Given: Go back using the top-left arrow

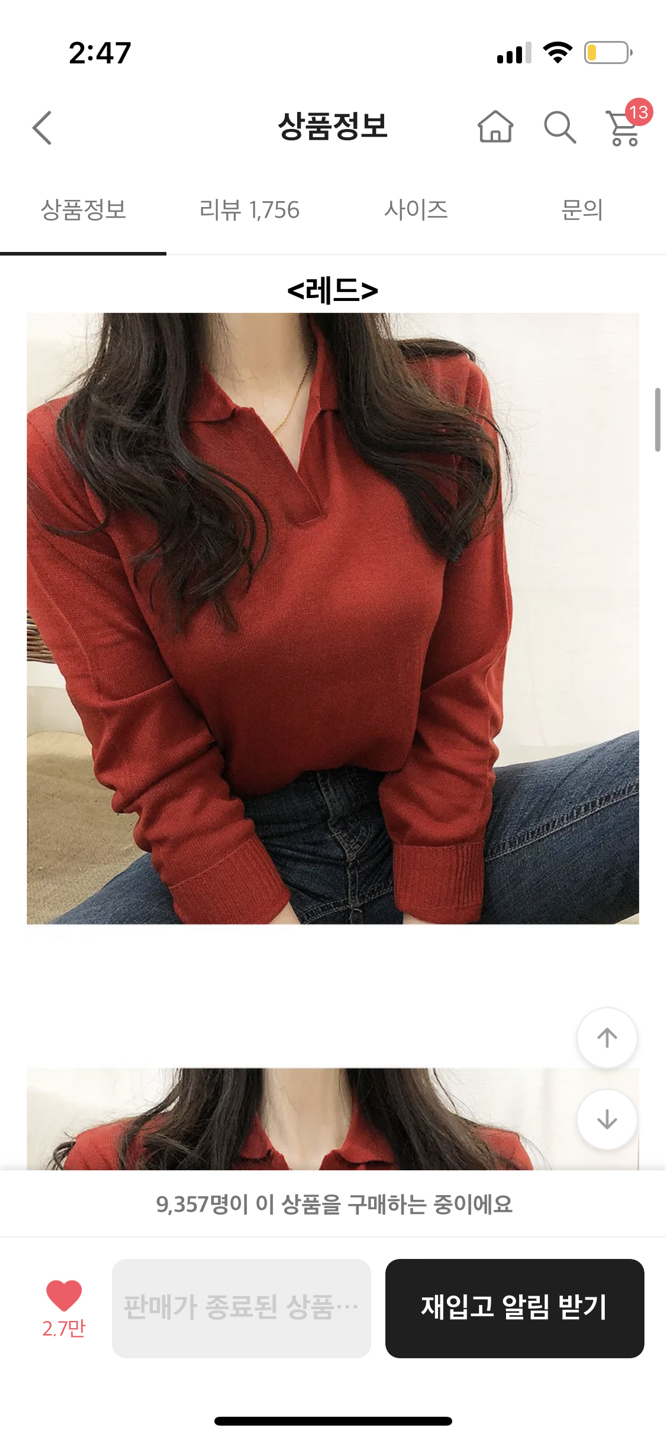Looking at the screenshot, I should click(42, 128).
